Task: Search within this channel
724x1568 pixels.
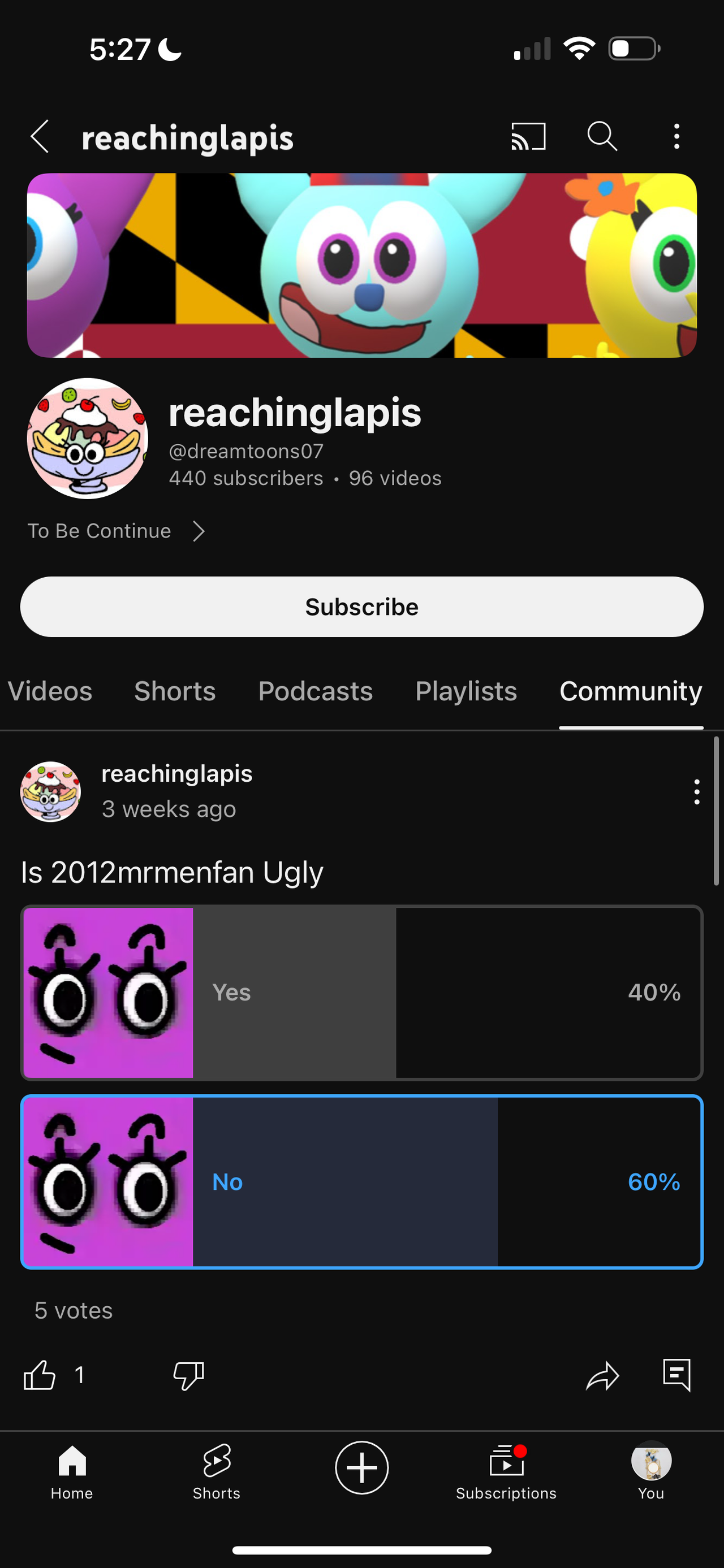Action: coord(602,136)
